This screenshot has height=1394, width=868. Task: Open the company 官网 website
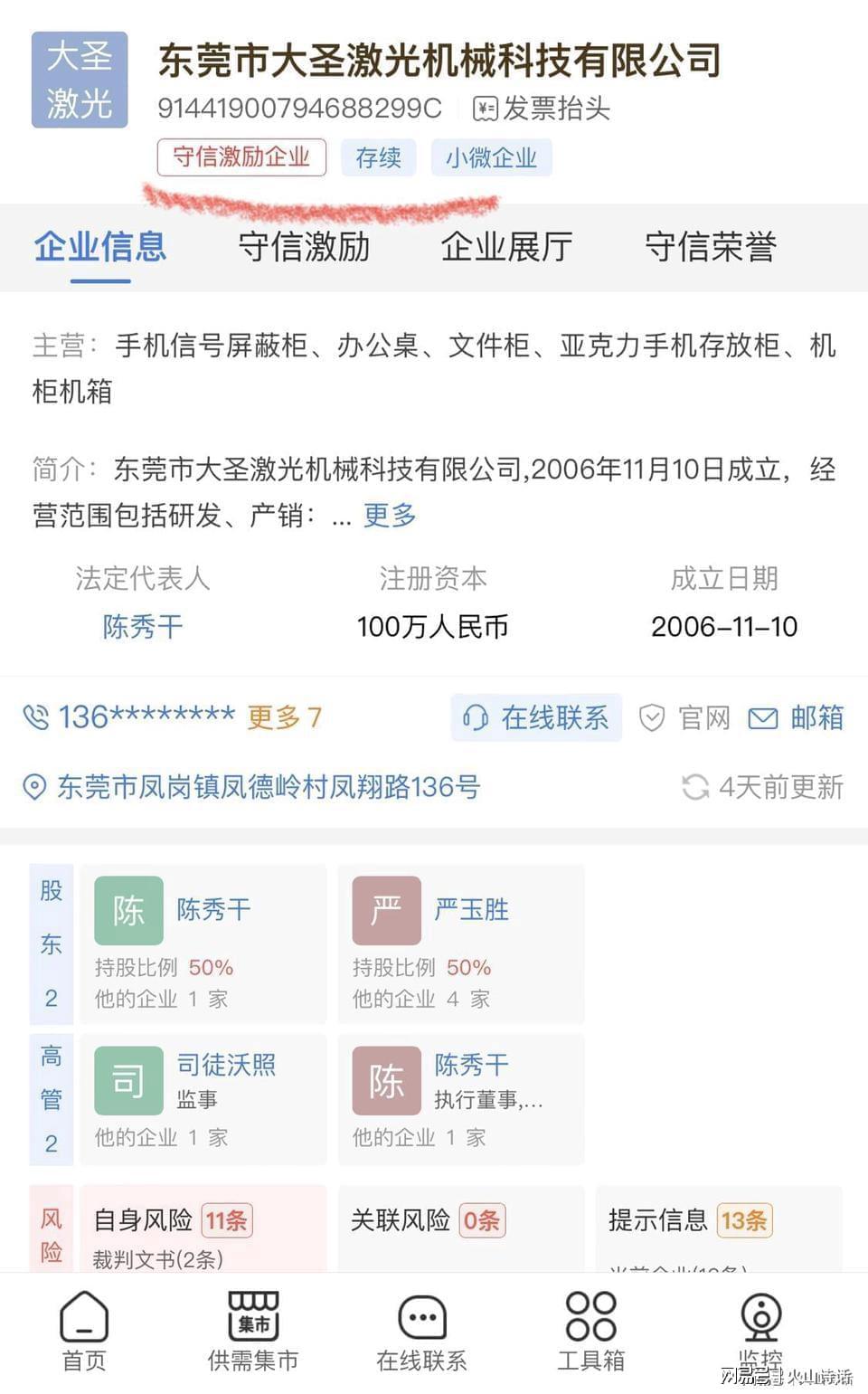686,717
